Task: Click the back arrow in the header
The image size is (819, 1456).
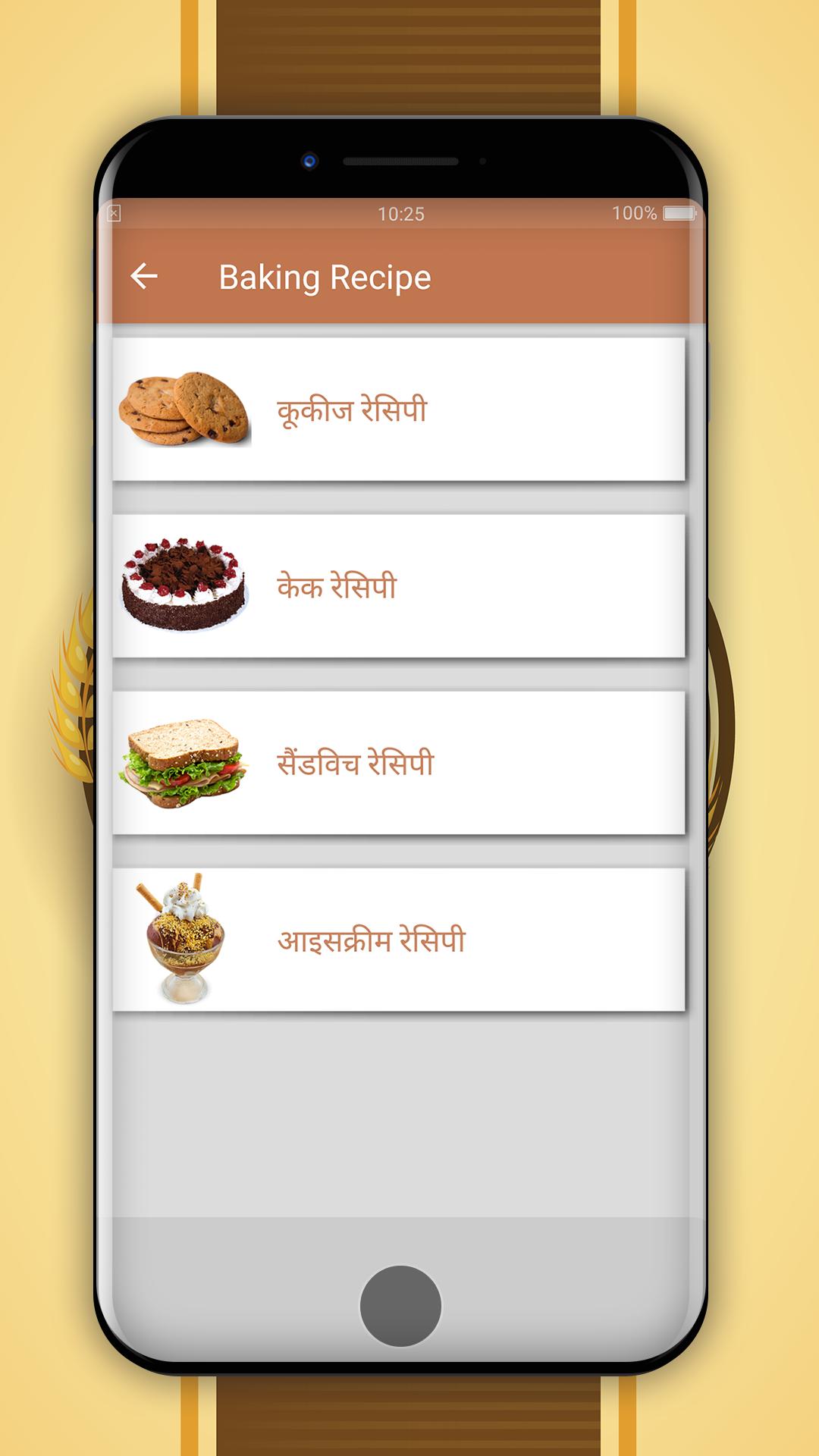Action: coord(146,276)
